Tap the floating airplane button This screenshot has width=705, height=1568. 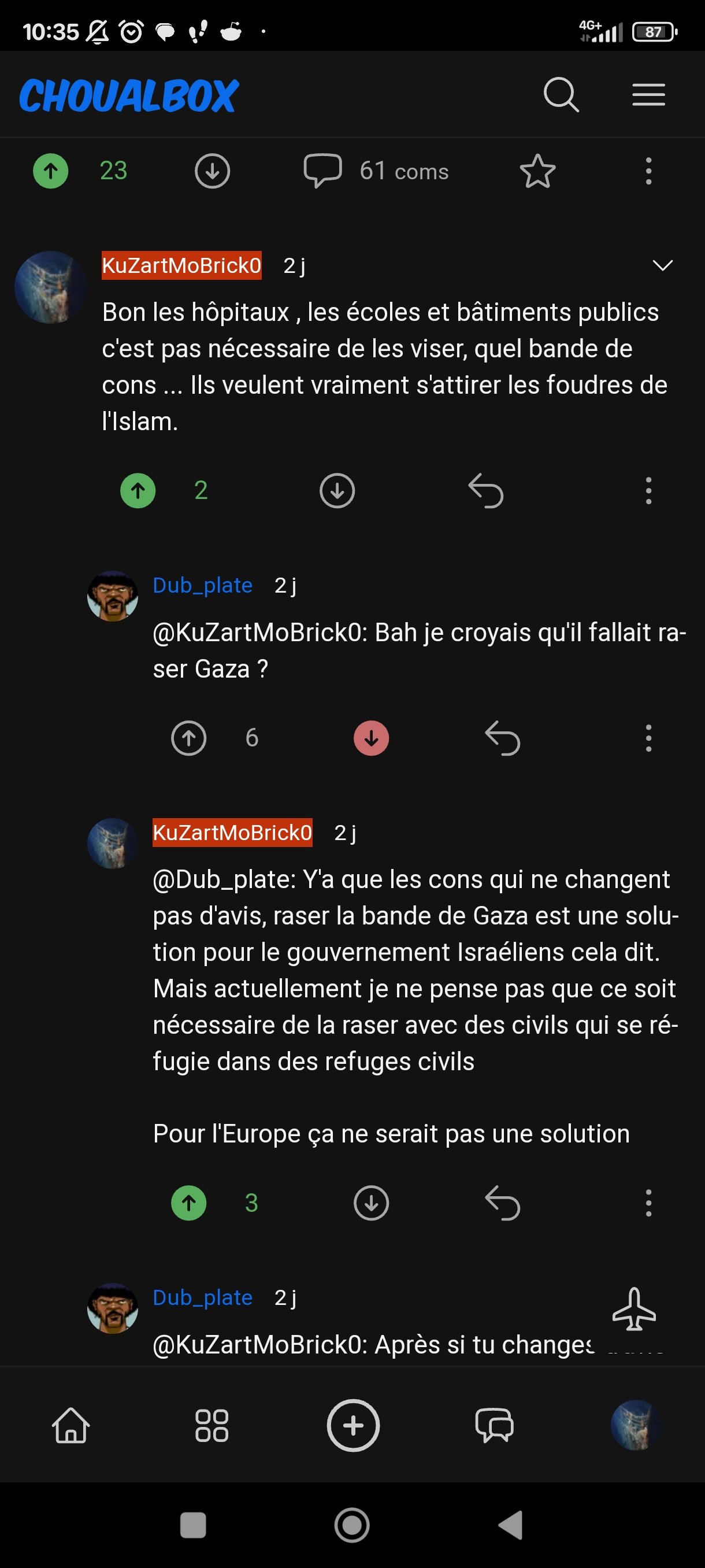[634, 1309]
